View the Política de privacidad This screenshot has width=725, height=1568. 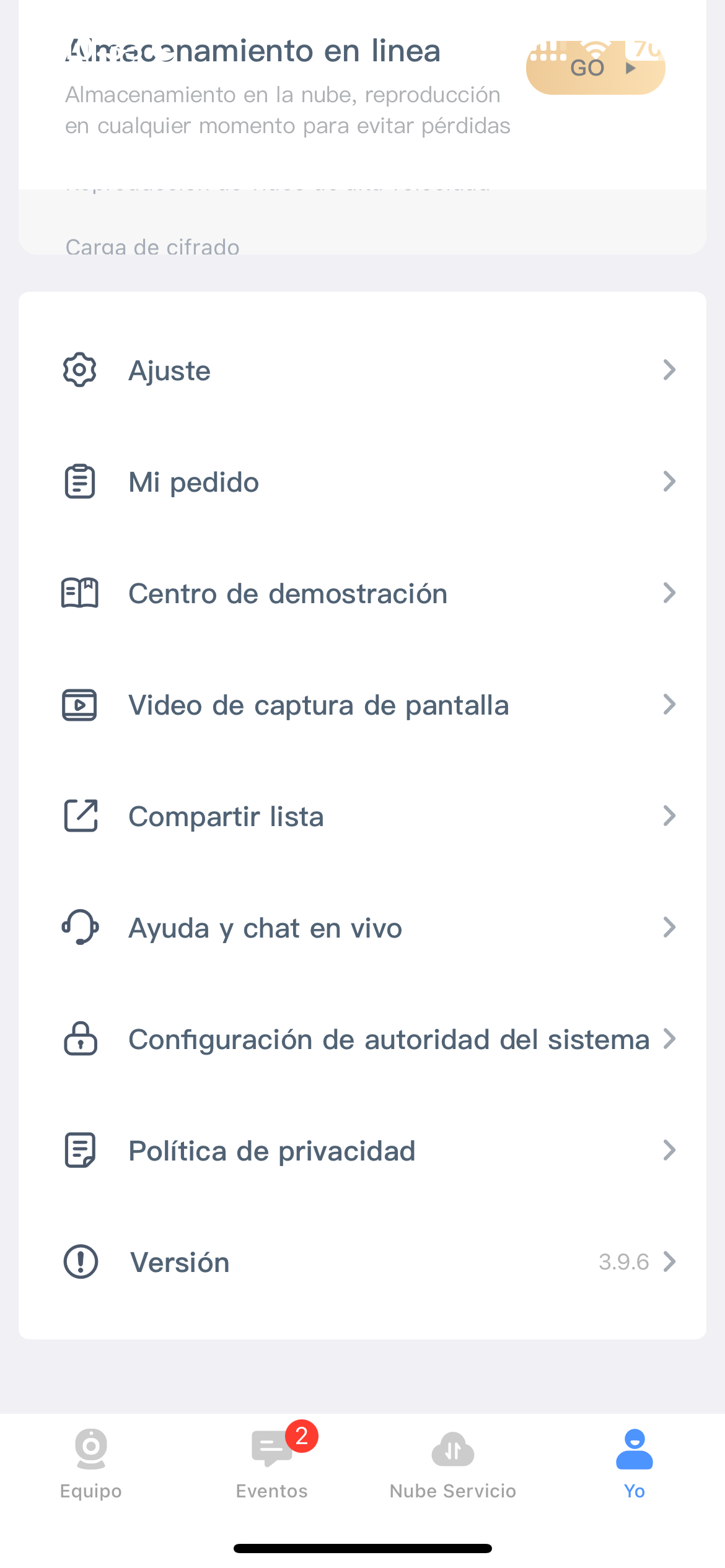pyautogui.click(x=362, y=1151)
